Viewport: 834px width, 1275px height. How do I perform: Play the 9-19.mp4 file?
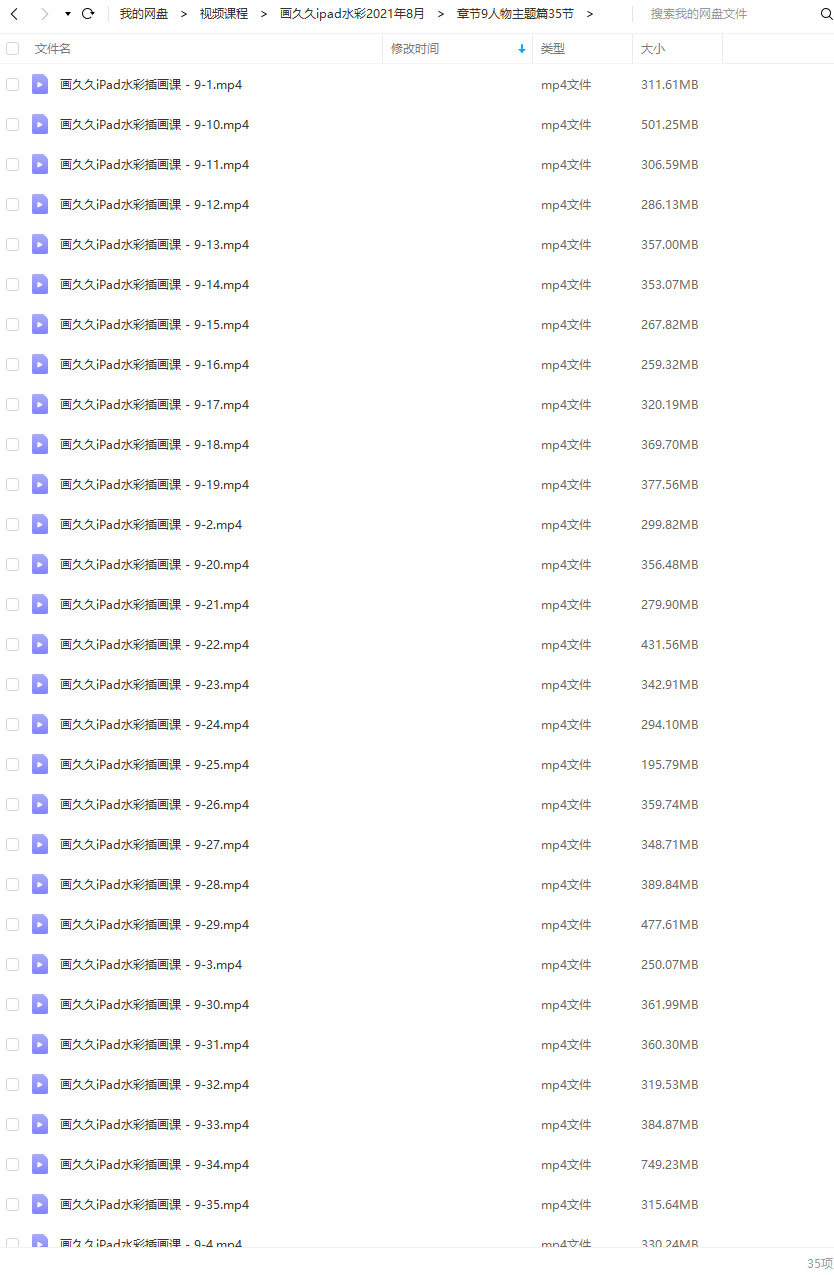click(154, 485)
